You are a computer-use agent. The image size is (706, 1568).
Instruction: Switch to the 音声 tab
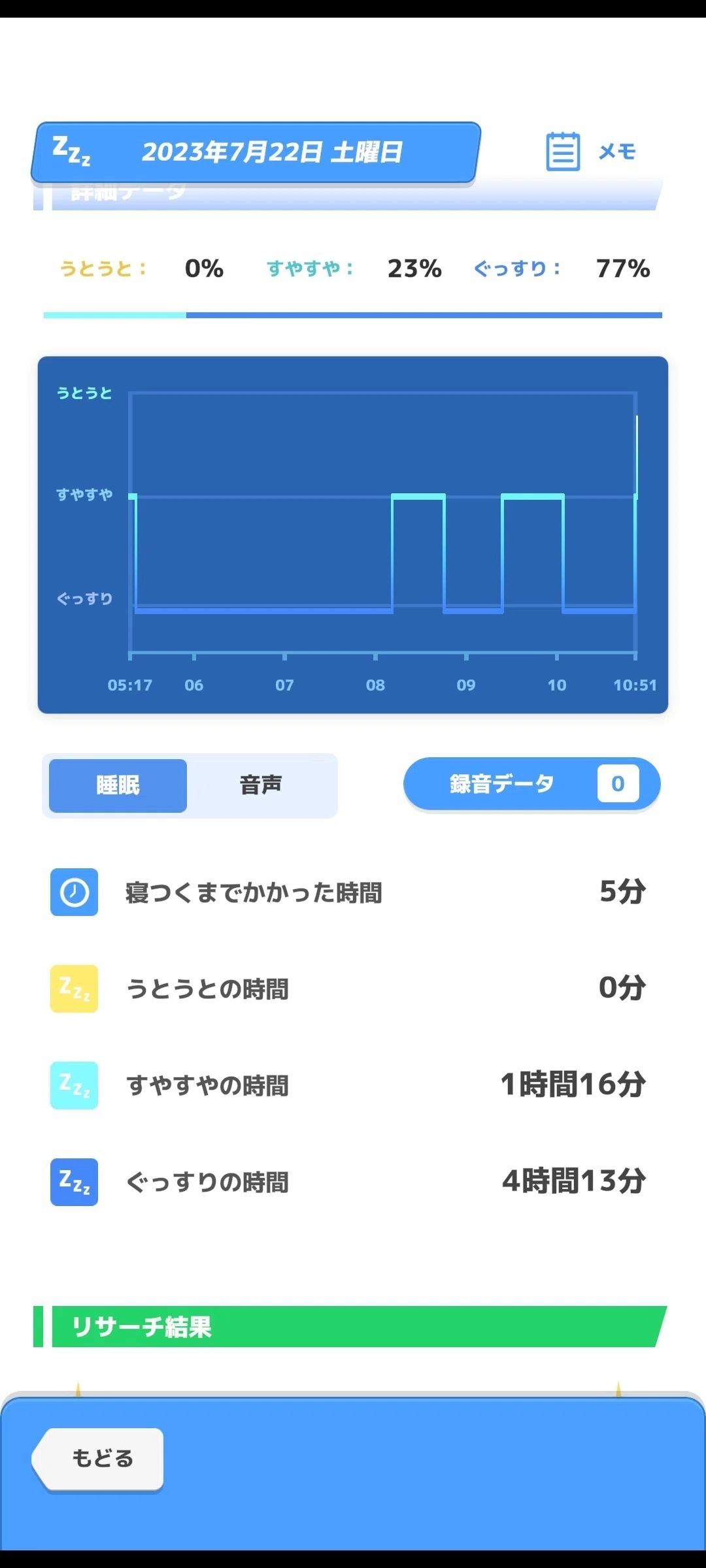[x=261, y=785]
